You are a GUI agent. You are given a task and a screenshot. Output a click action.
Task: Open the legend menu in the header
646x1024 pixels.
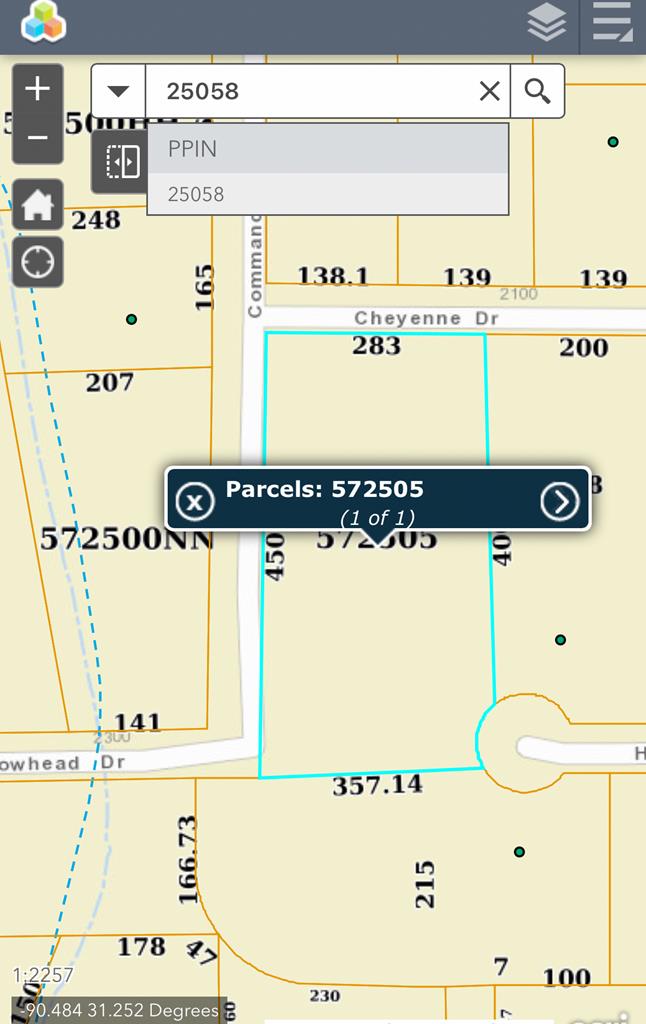pos(612,24)
